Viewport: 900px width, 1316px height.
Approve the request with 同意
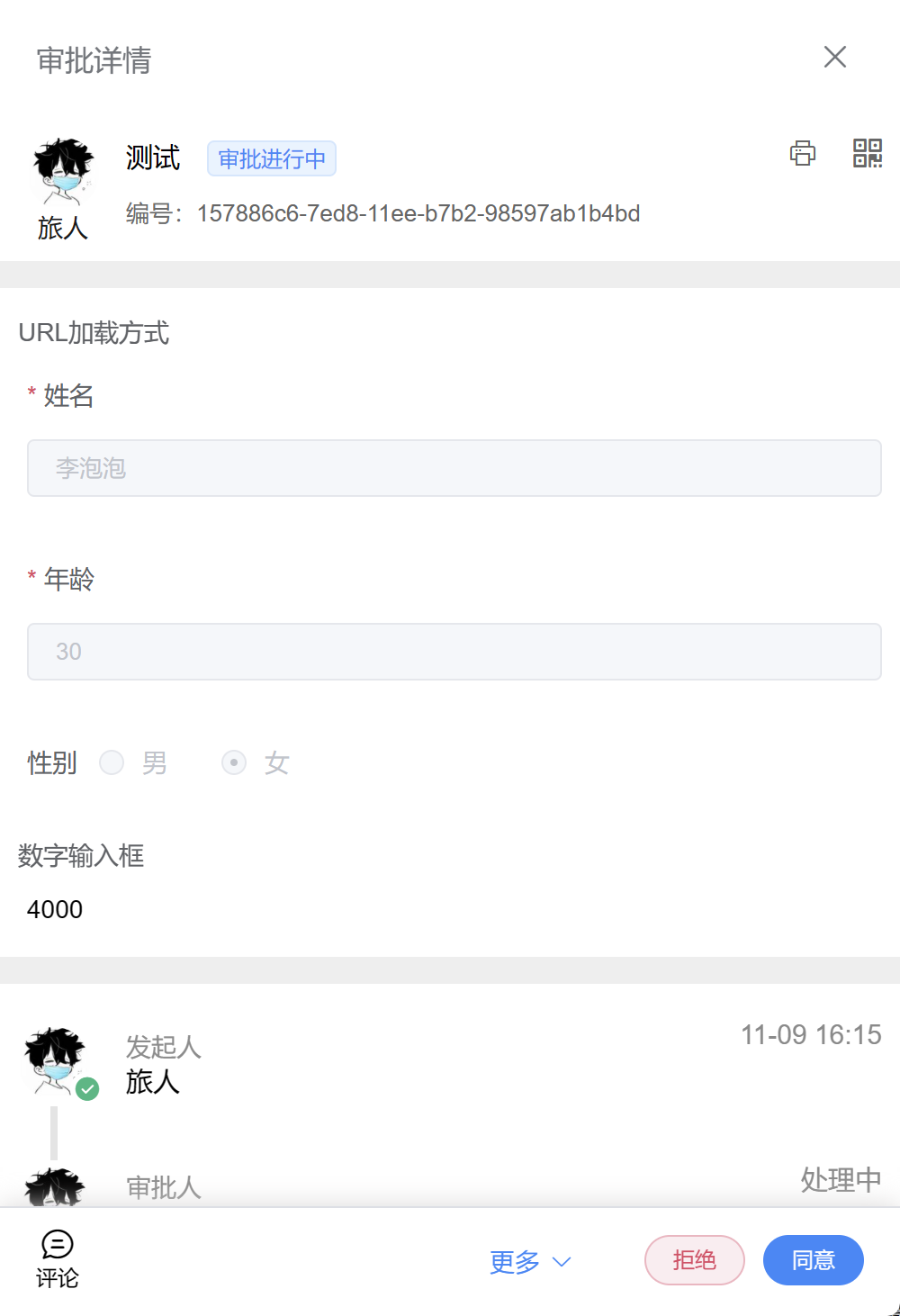[813, 1260]
